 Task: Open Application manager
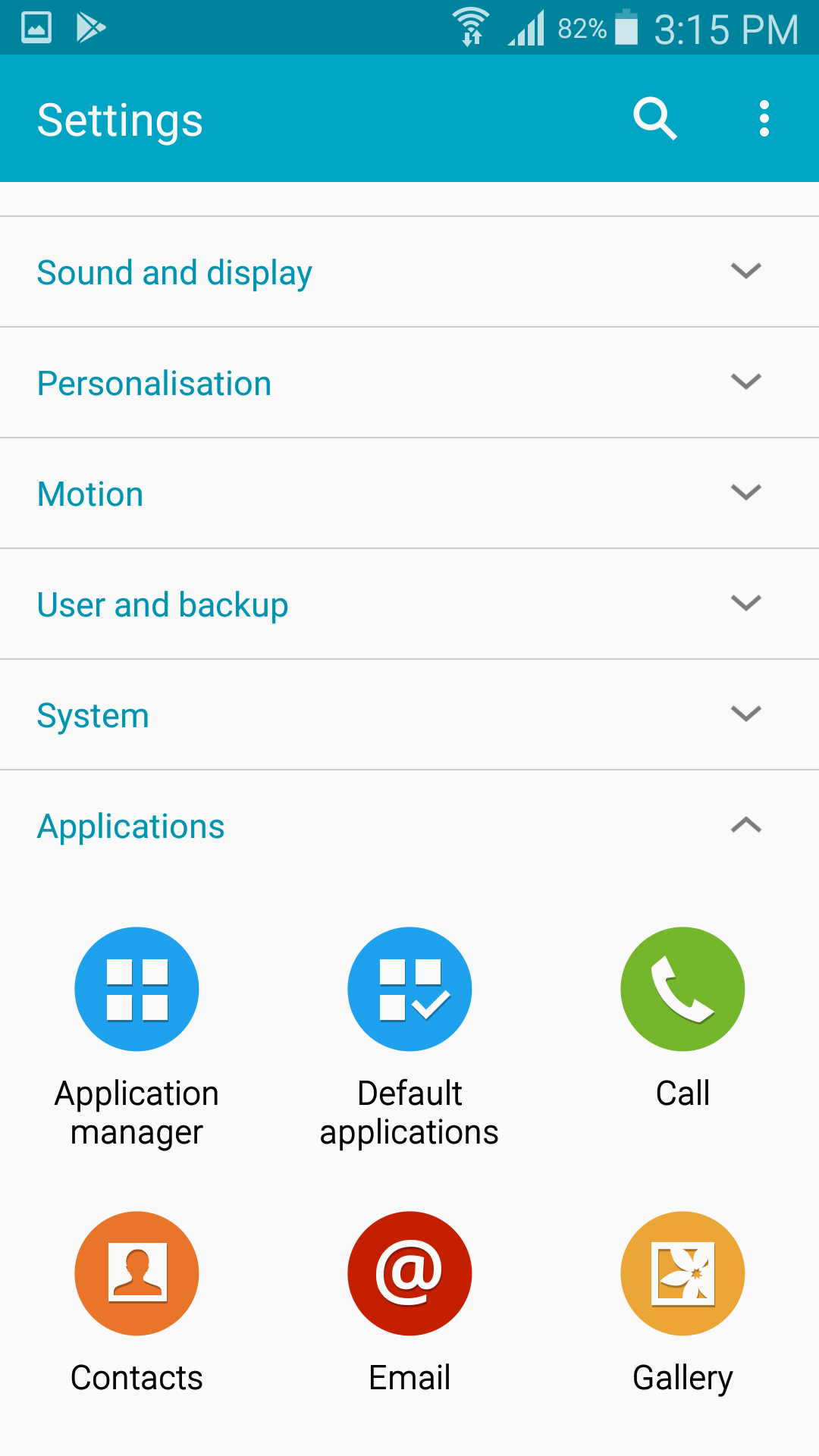[136, 1037]
